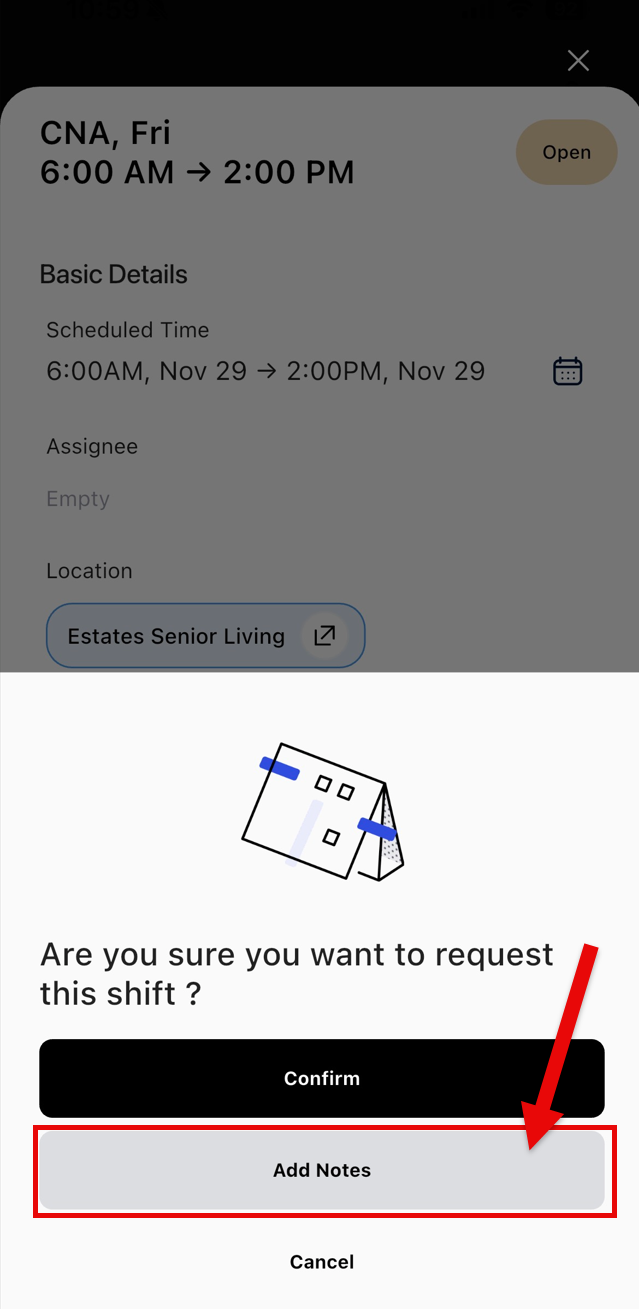Close the shift details panel

578,60
